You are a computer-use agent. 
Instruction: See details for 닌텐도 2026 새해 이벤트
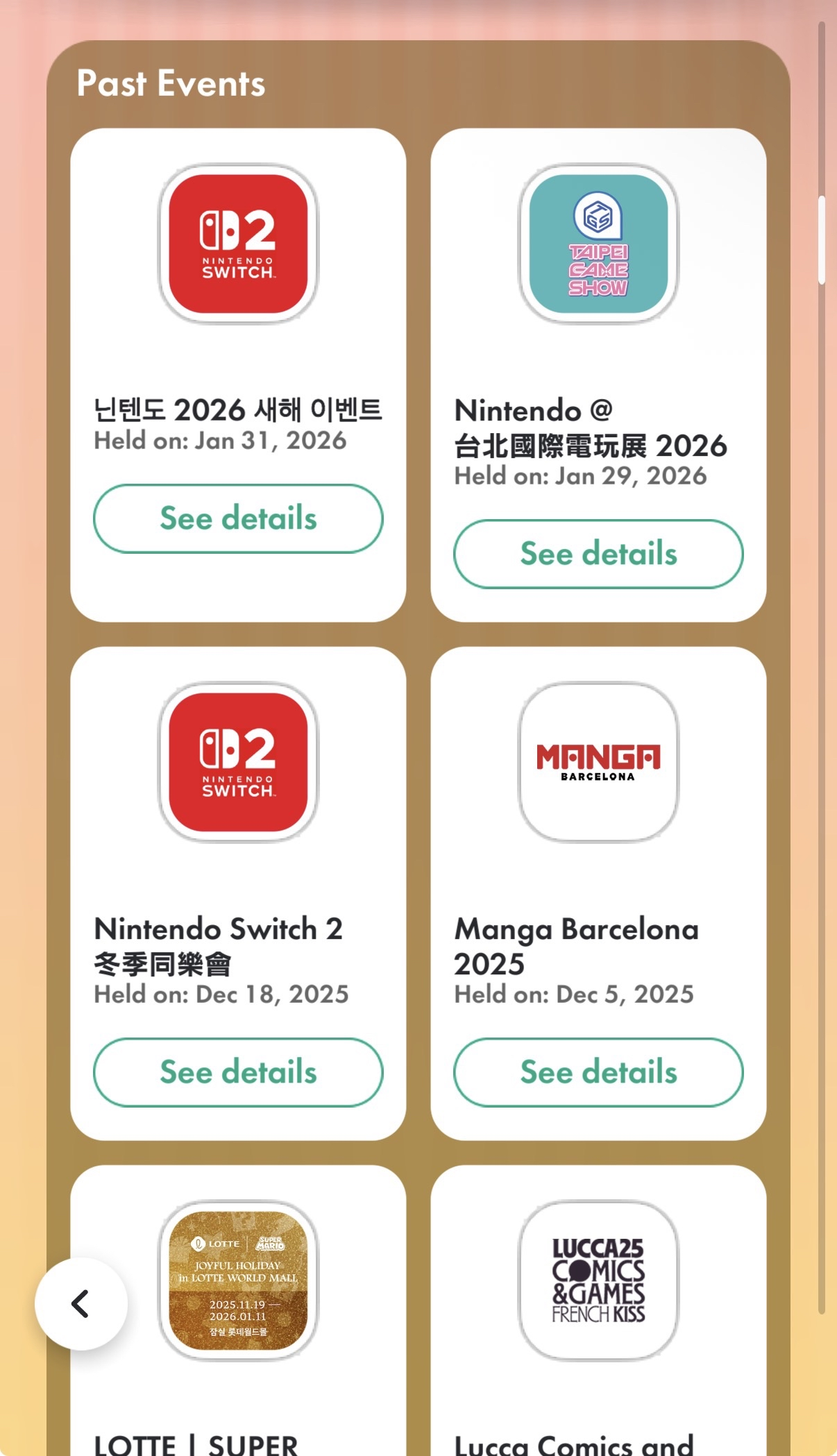pos(238,518)
